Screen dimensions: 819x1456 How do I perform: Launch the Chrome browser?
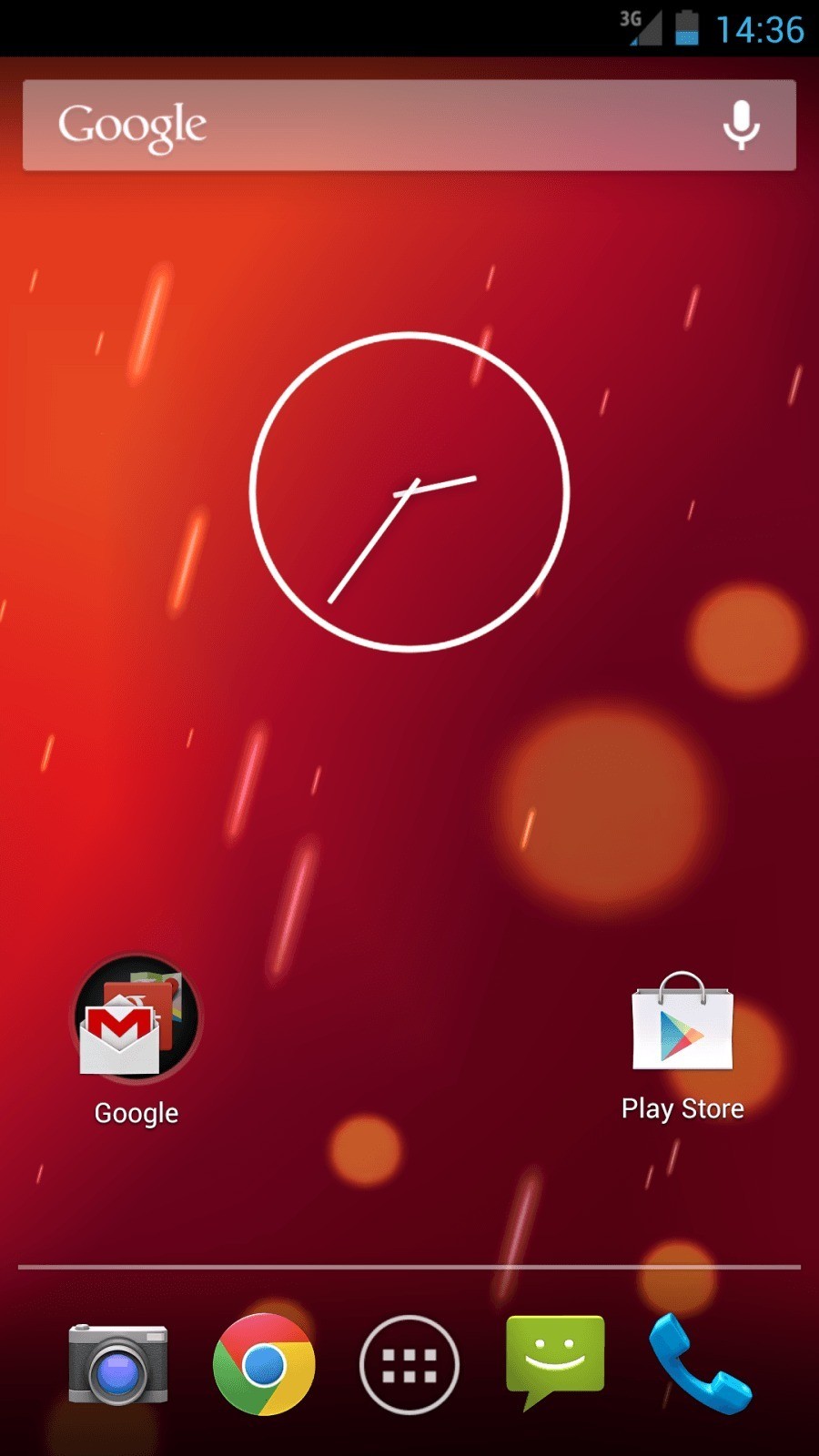[x=264, y=1363]
